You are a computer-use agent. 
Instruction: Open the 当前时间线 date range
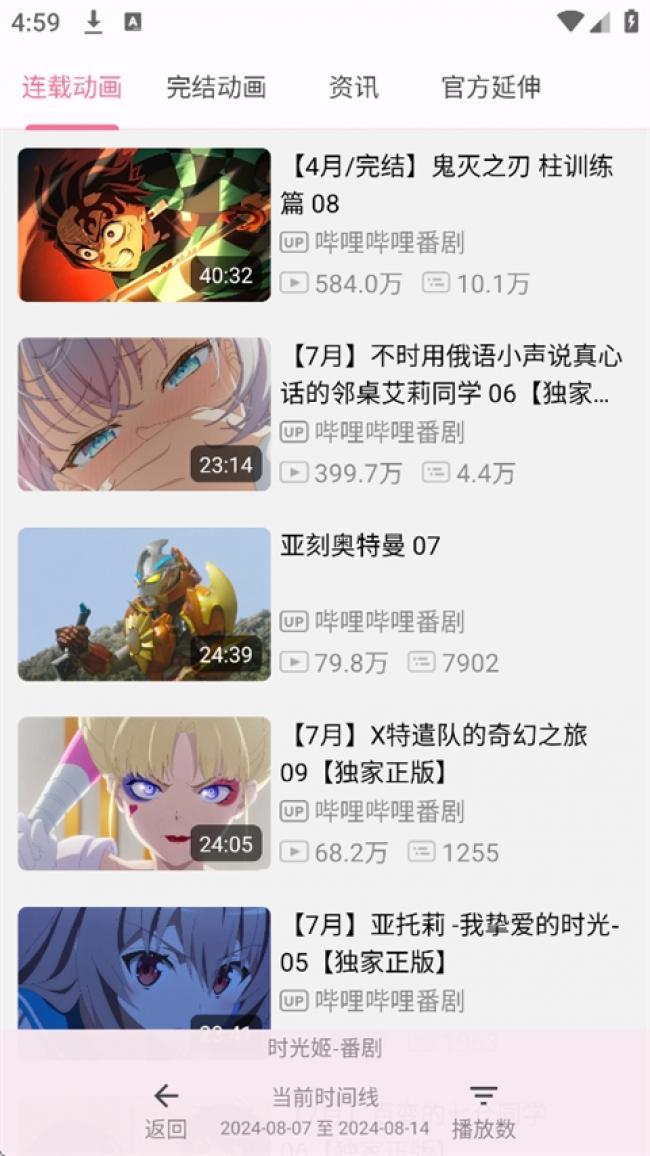pyautogui.click(x=325, y=1112)
